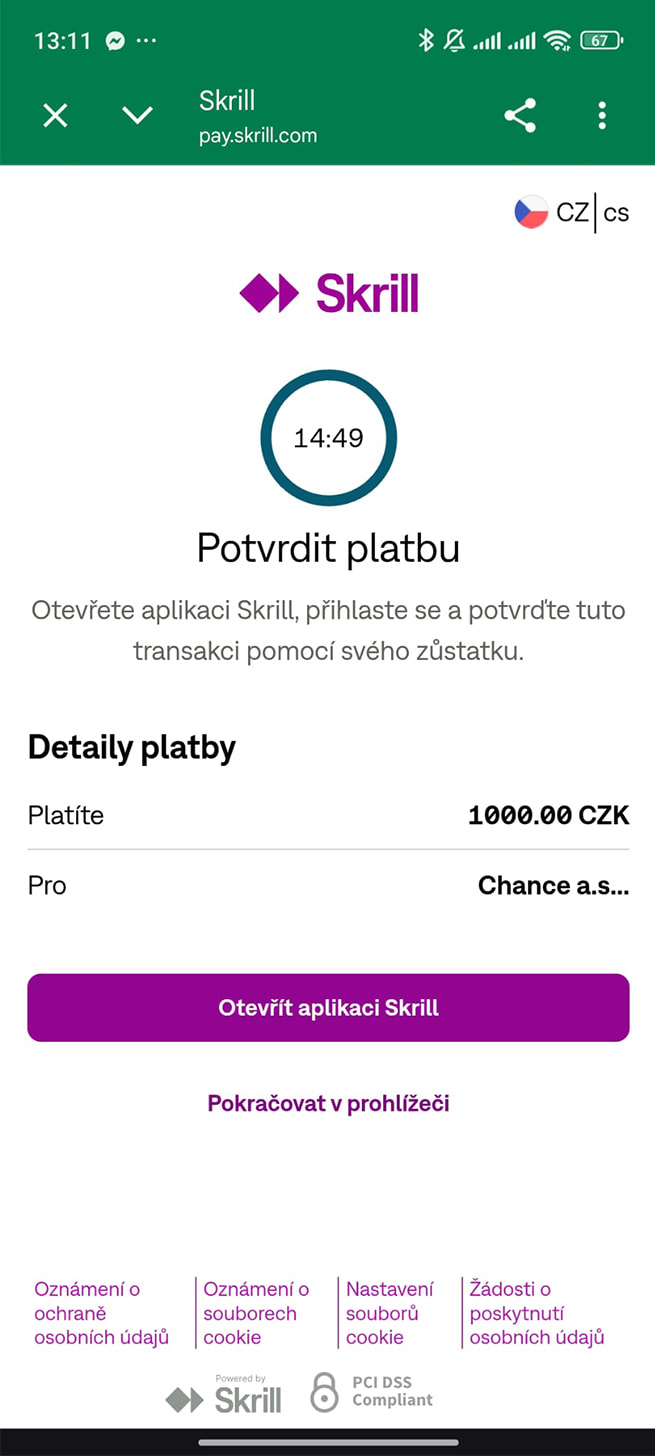The height and width of the screenshot is (1456, 655).
Task: Open the browser overflow menu
Action: [x=602, y=116]
